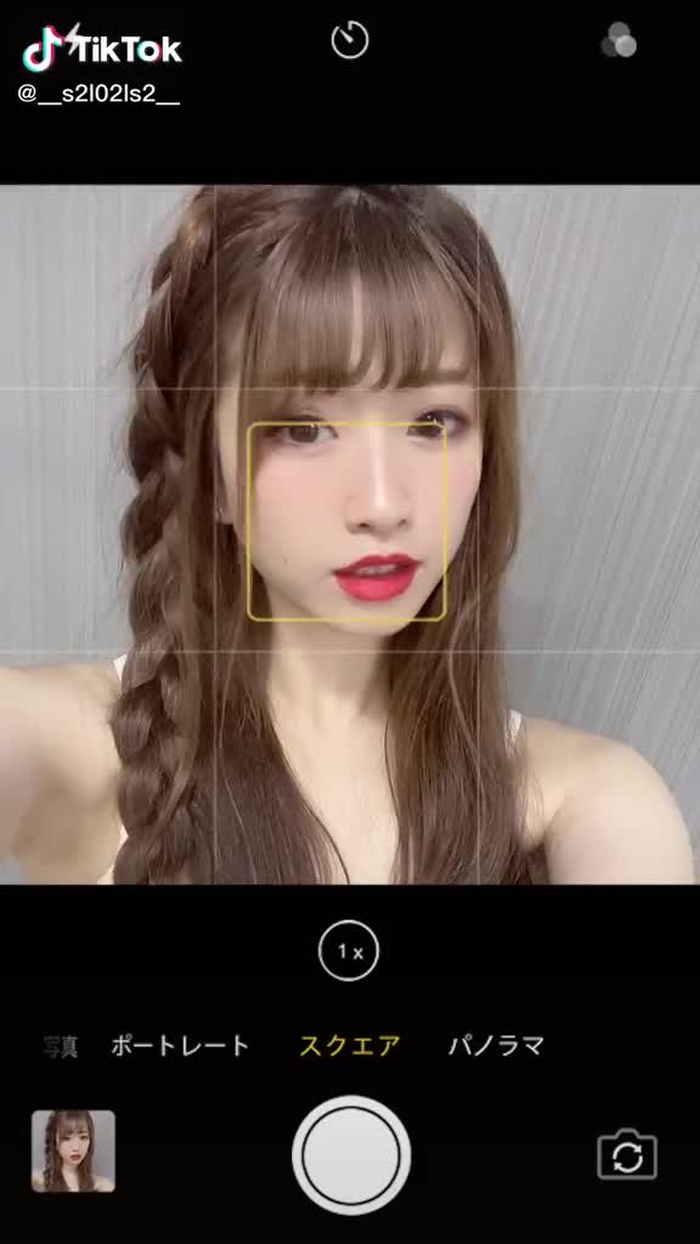Tap the 1x zoom button

pos(349,952)
